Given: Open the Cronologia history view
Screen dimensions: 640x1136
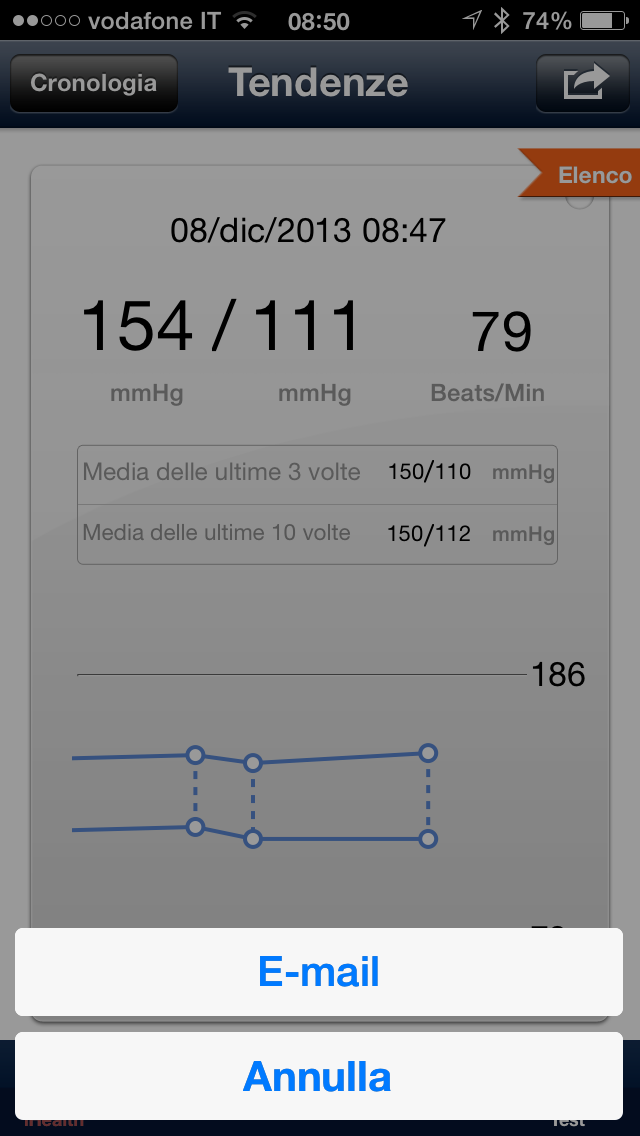Looking at the screenshot, I should pyautogui.click(x=94, y=83).
